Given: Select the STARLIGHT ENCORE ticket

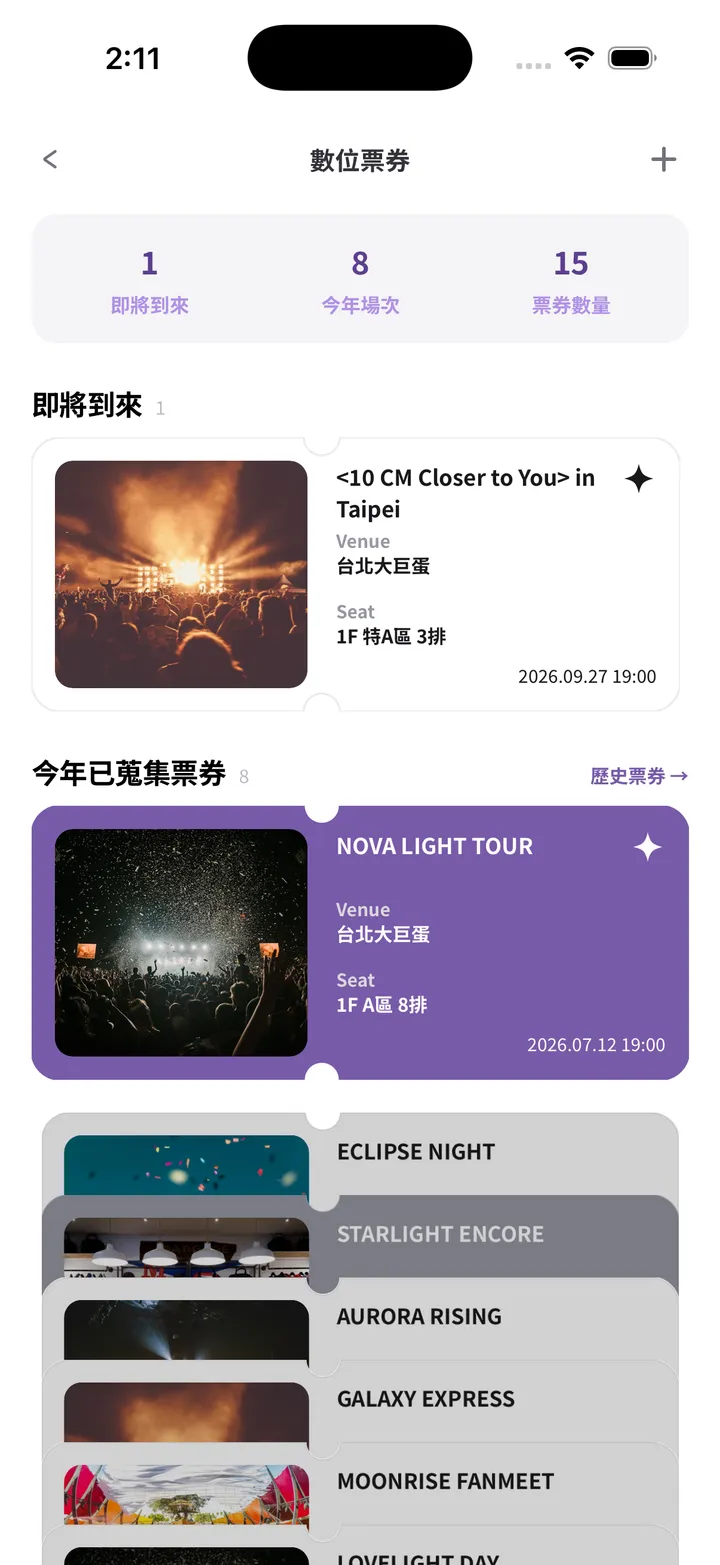Looking at the screenshot, I should click(x=360, y=1237).
